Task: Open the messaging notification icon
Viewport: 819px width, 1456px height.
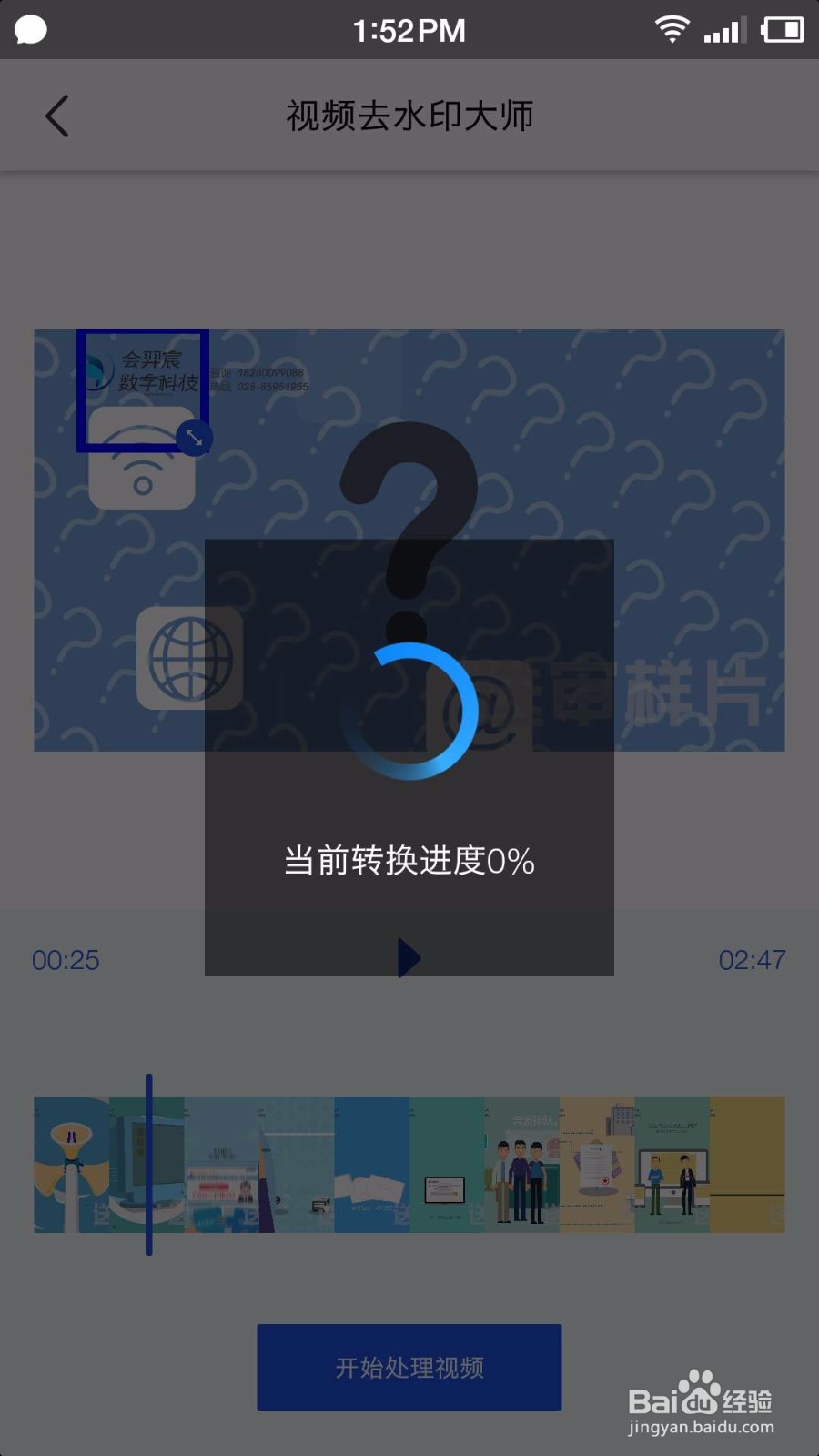Action: 30,28
